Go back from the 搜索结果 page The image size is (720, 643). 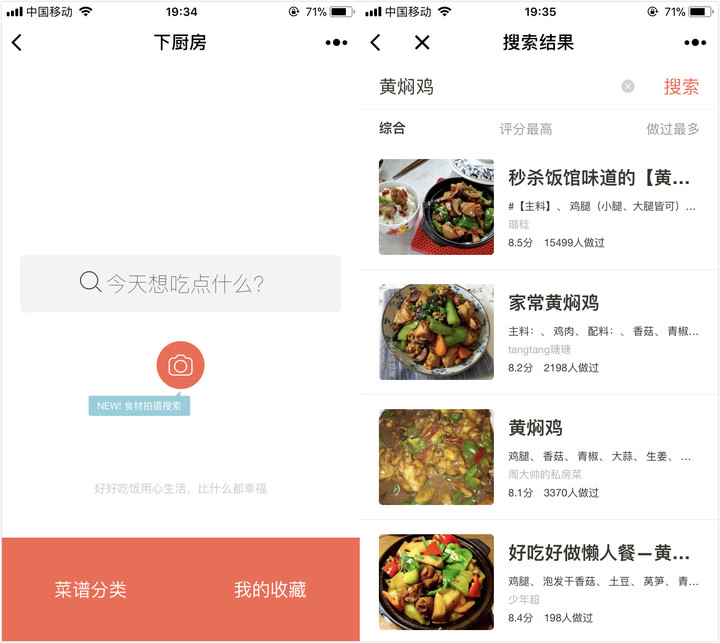tap(376, 43)
